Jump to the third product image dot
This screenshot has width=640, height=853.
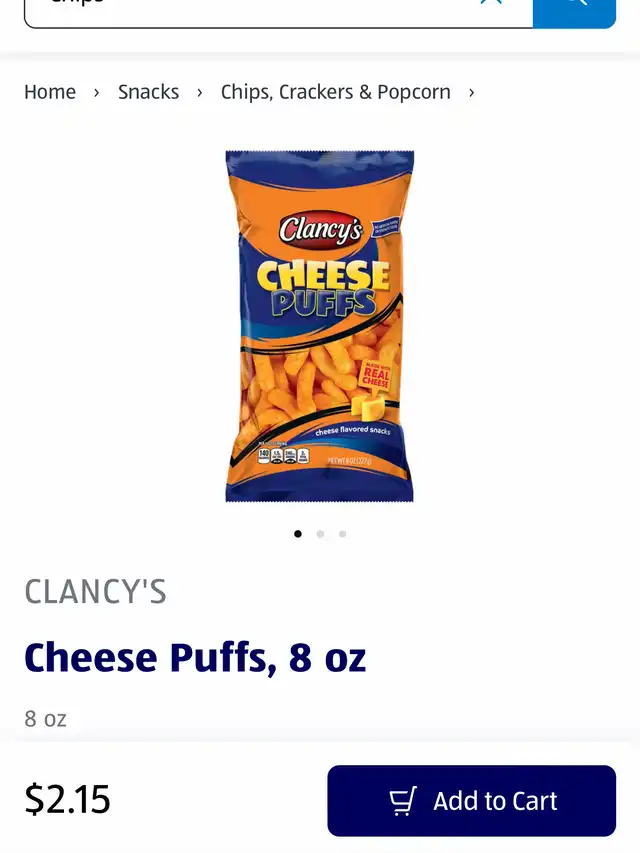(x=342, y=534)
